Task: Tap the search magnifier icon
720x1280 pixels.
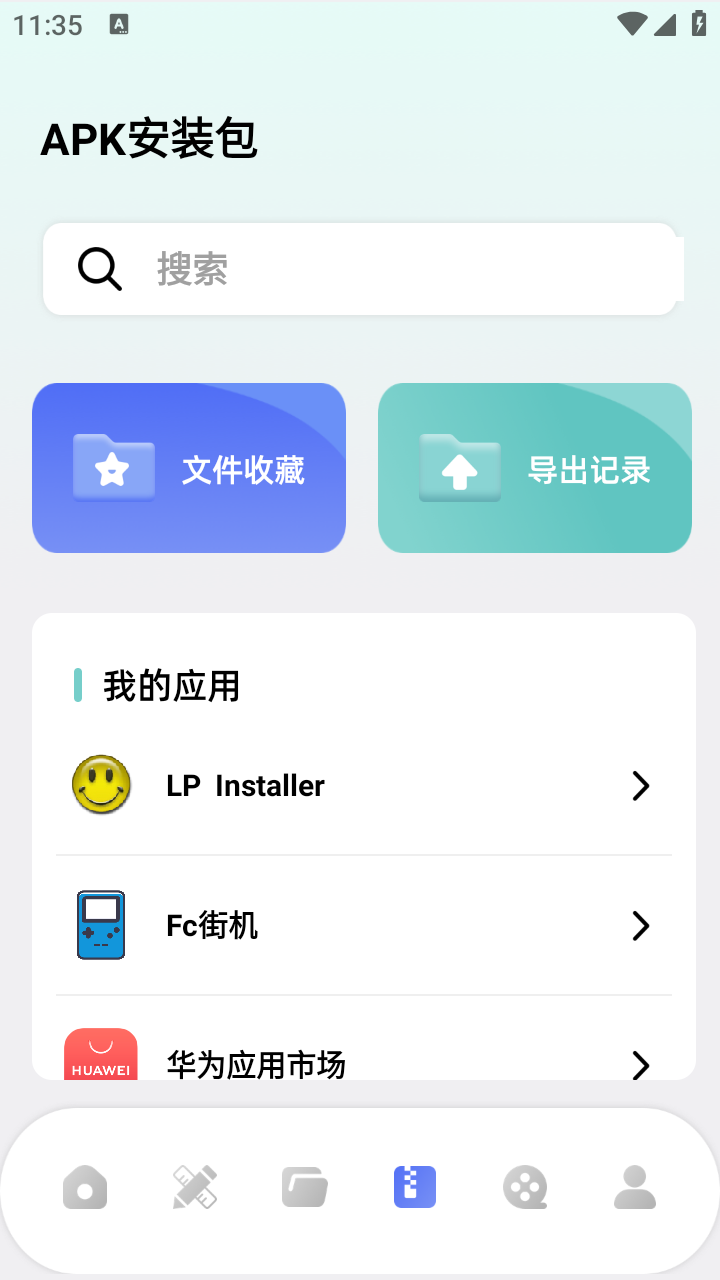Action: (98, 268)
